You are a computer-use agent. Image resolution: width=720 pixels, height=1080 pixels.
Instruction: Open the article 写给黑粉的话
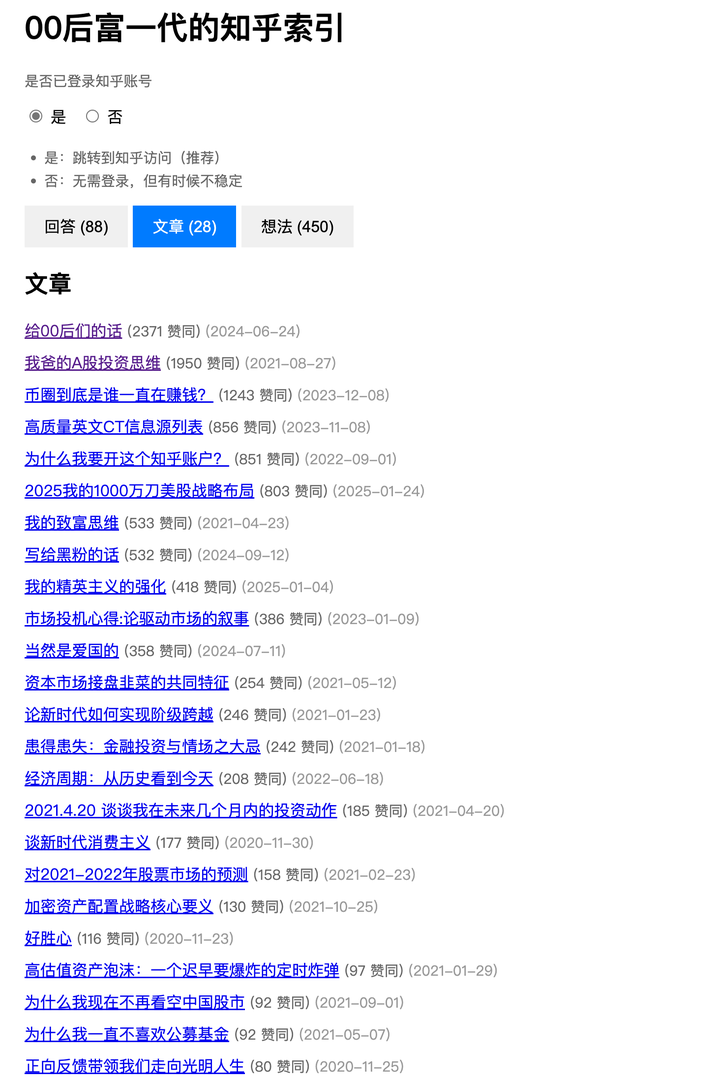tap(71, 555)
